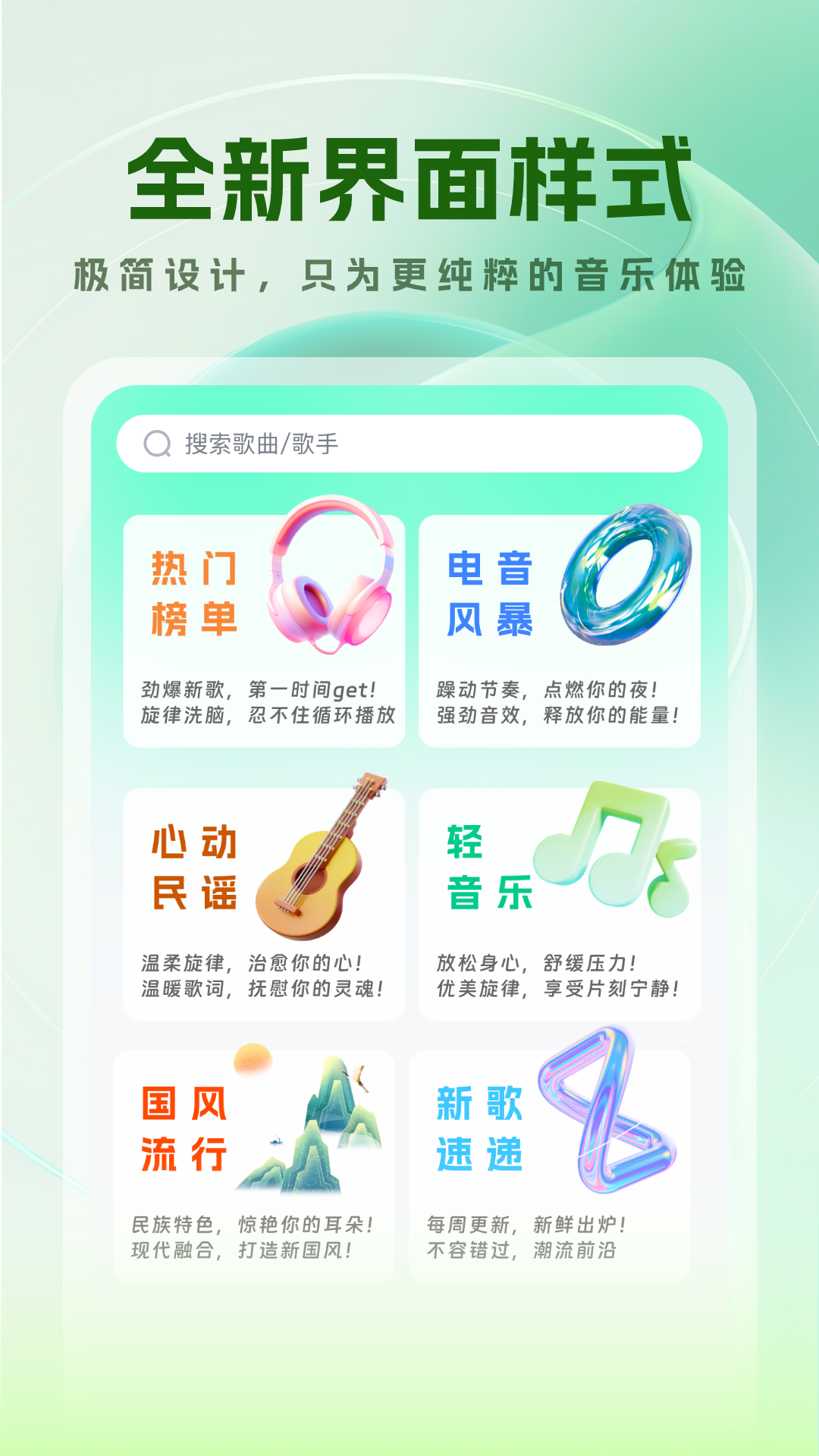
Task: Click the tagline 极简设计，只为更纯粹的音乐体验
Action: point(409,275)
